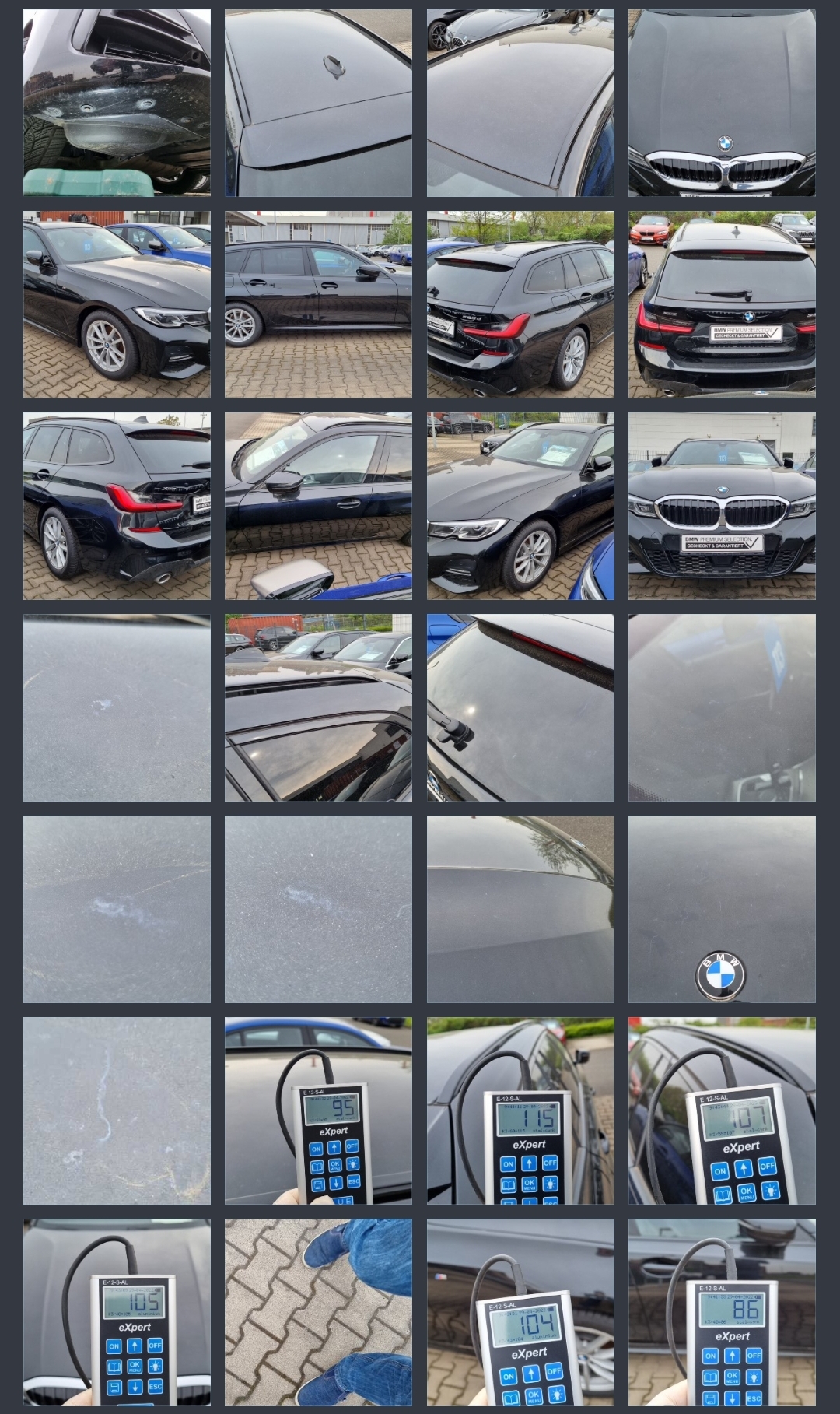Open the photo of paving stones and shoes

pos(318,1312)
